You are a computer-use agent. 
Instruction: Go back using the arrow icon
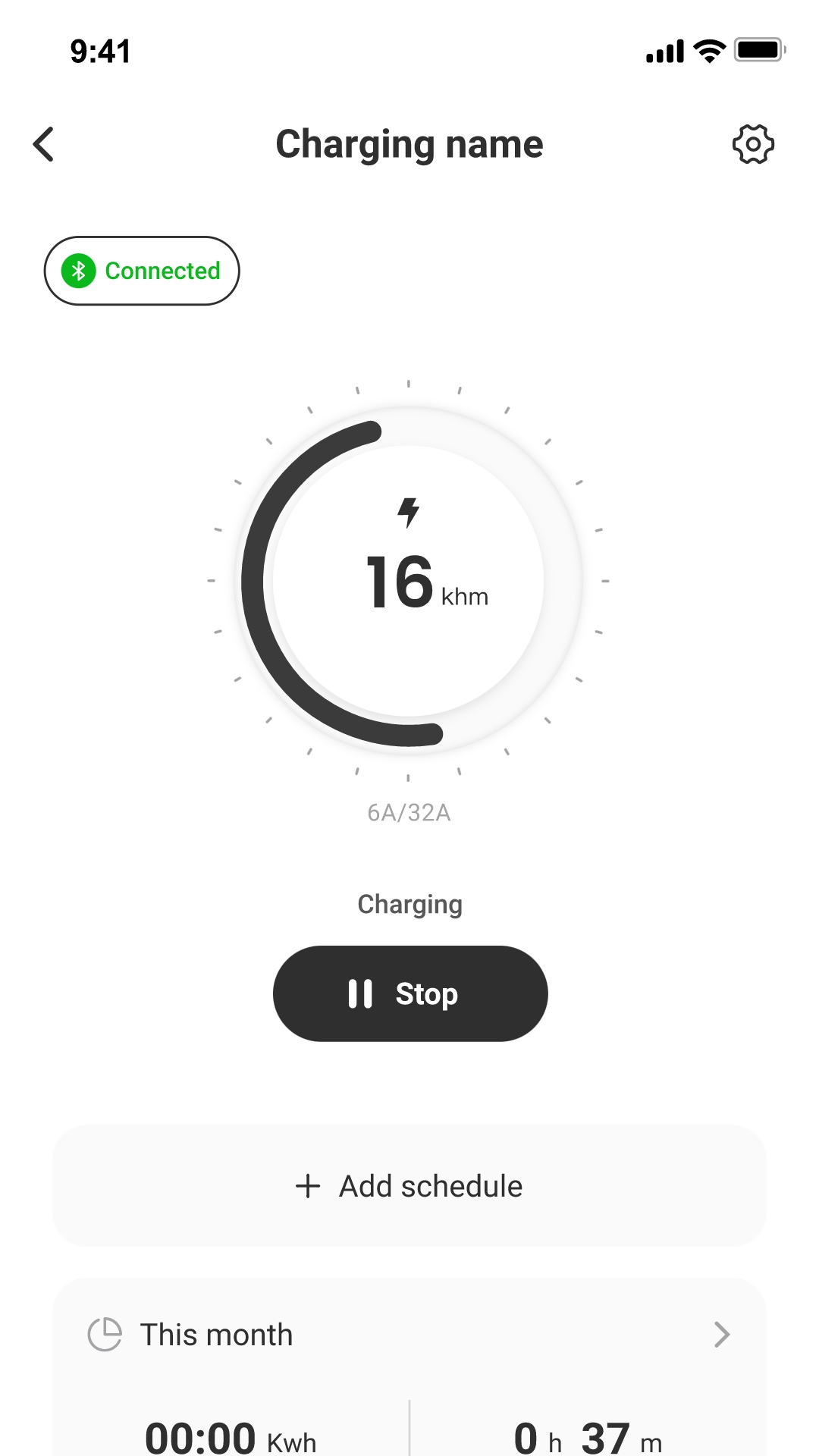tap(44, 144)
